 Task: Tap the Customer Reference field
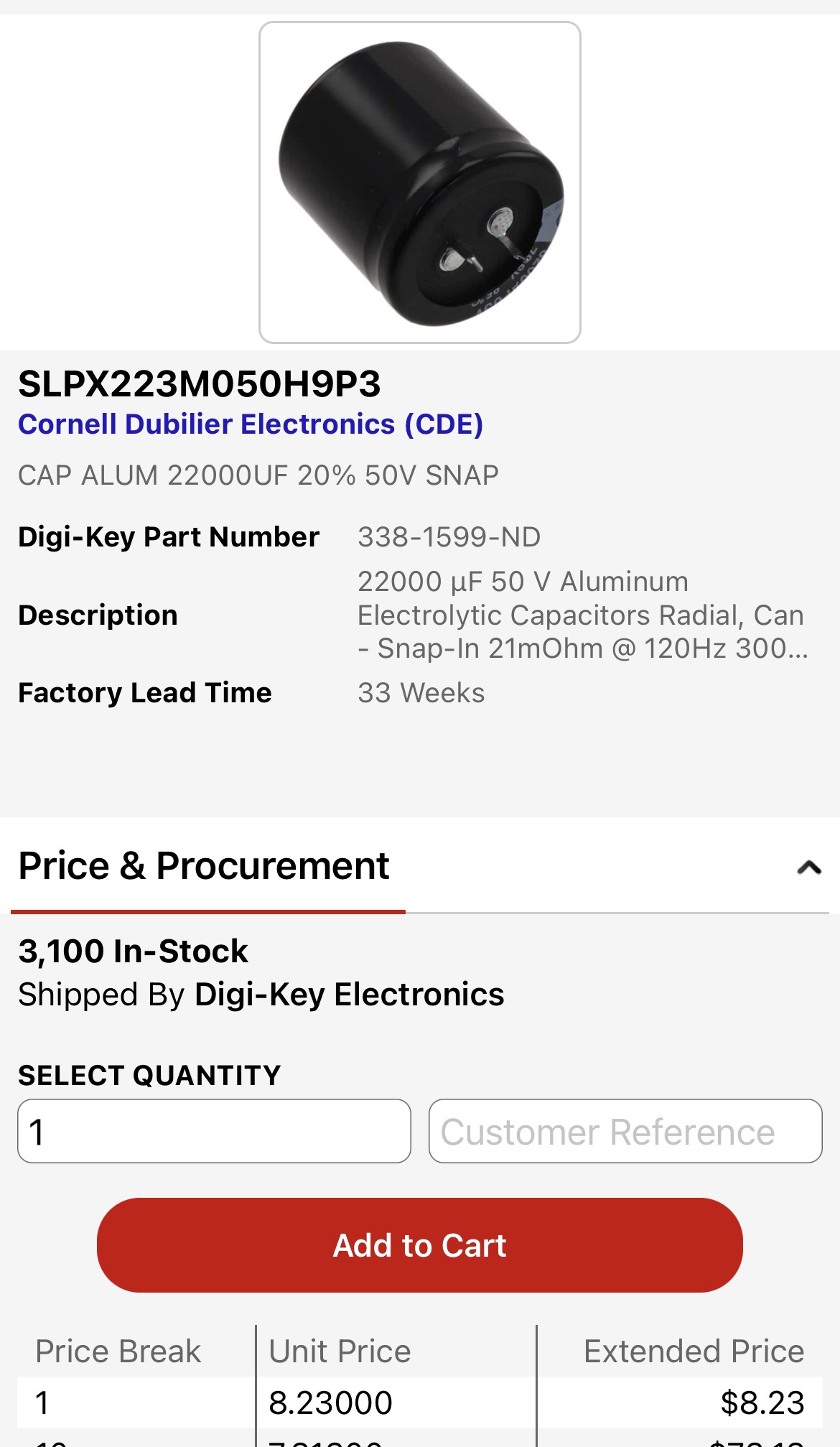tap(625, 1131)
